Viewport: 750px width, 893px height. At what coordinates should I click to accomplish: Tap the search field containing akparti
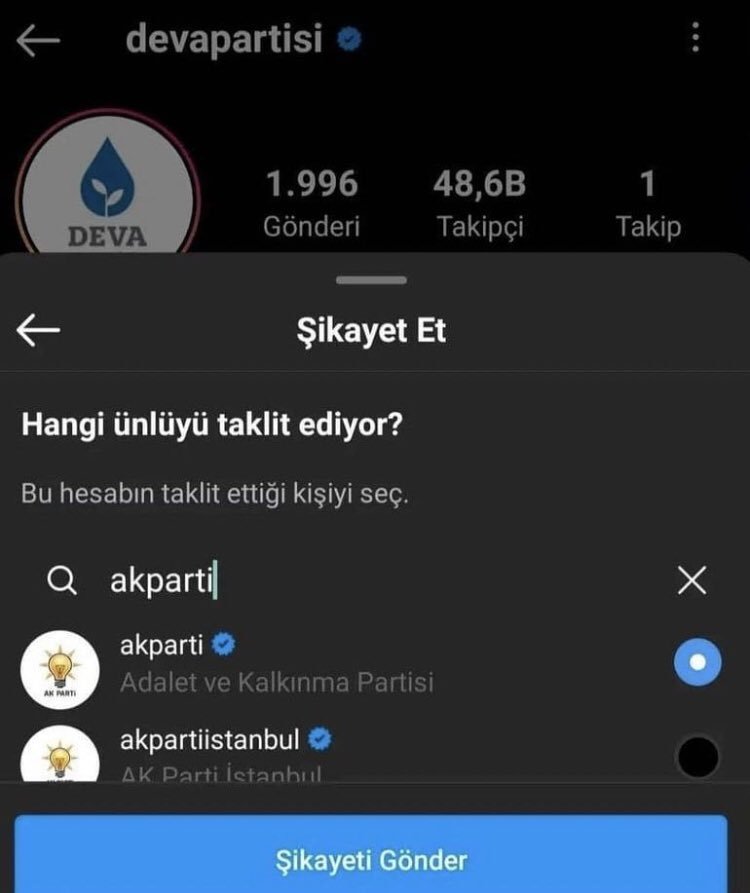[x=380, y=581]
